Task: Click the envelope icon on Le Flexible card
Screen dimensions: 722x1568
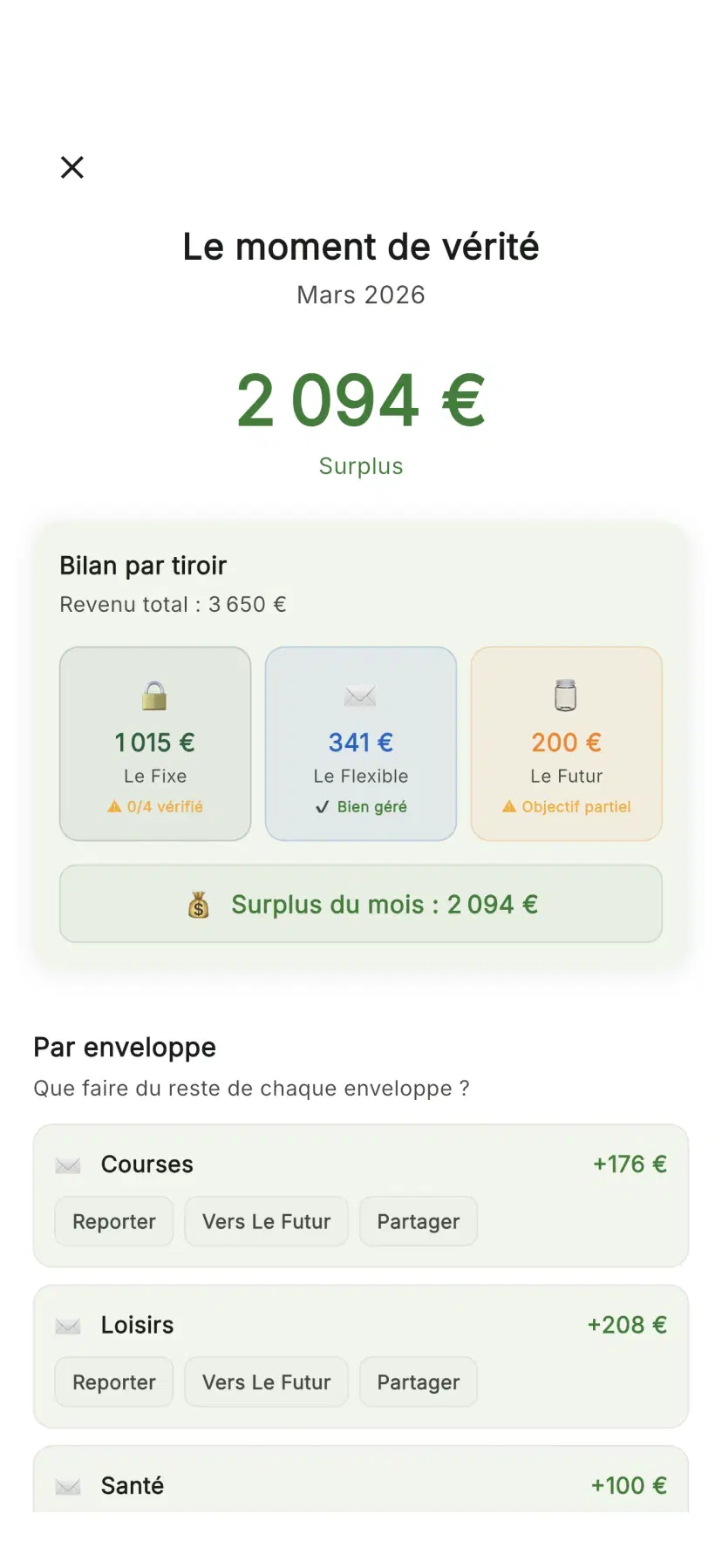Action: (360, 696)
